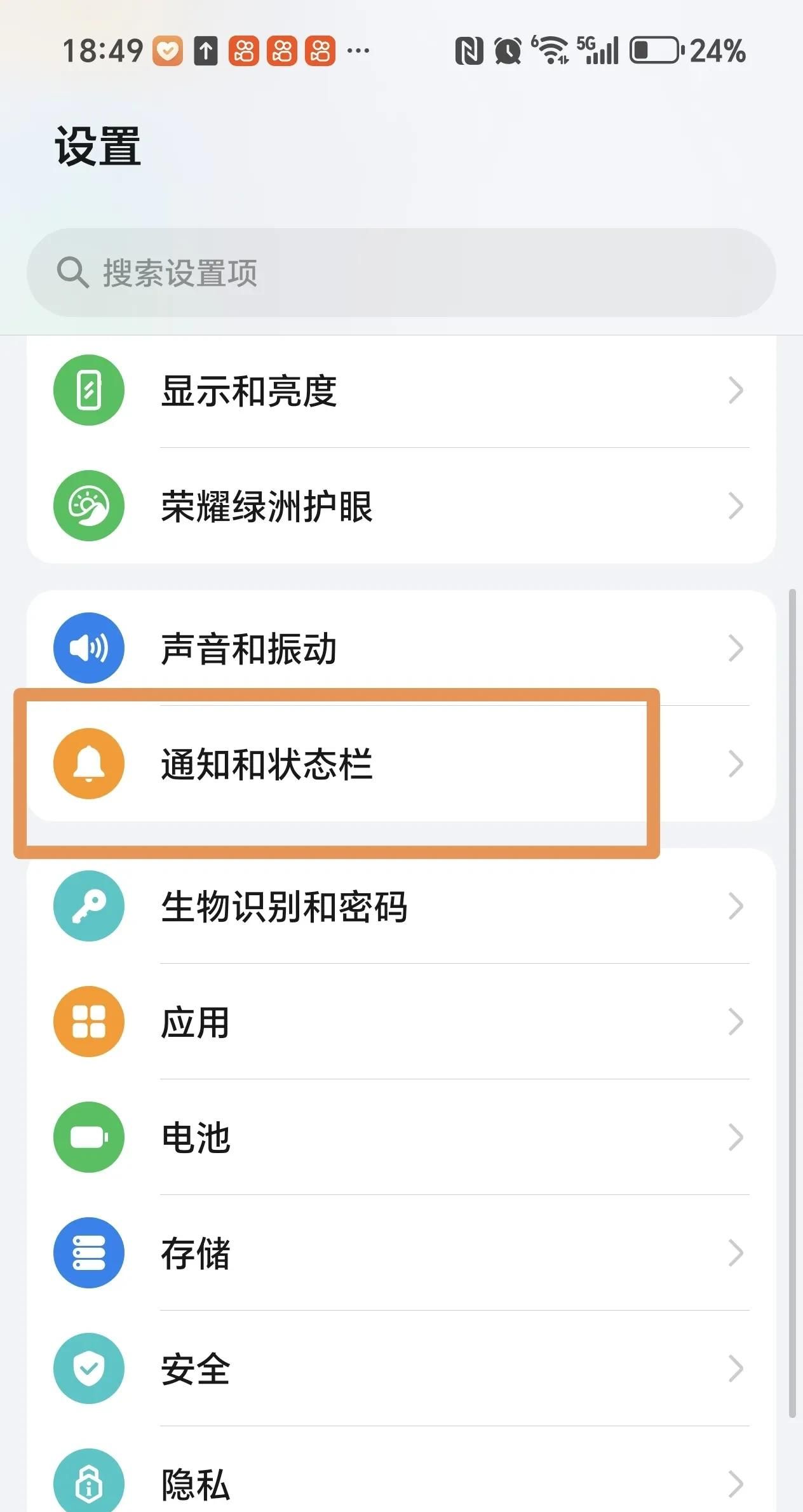This screenshot has width=803, height=1512.
Task: Click the teal key icon for 生物识别和密码
Action: click(x=89, y=907)
